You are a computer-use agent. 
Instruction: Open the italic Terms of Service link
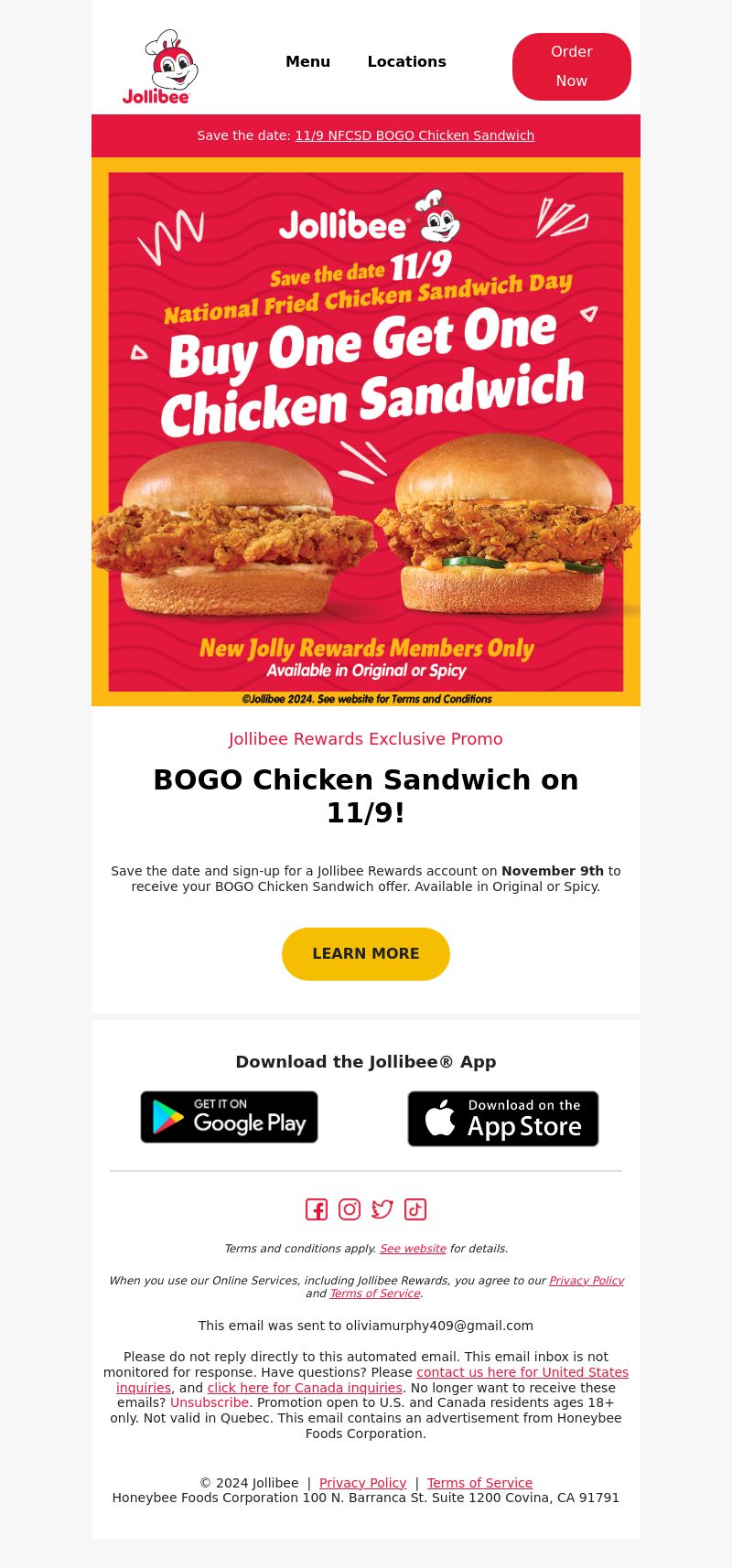tap(374, 1294)
